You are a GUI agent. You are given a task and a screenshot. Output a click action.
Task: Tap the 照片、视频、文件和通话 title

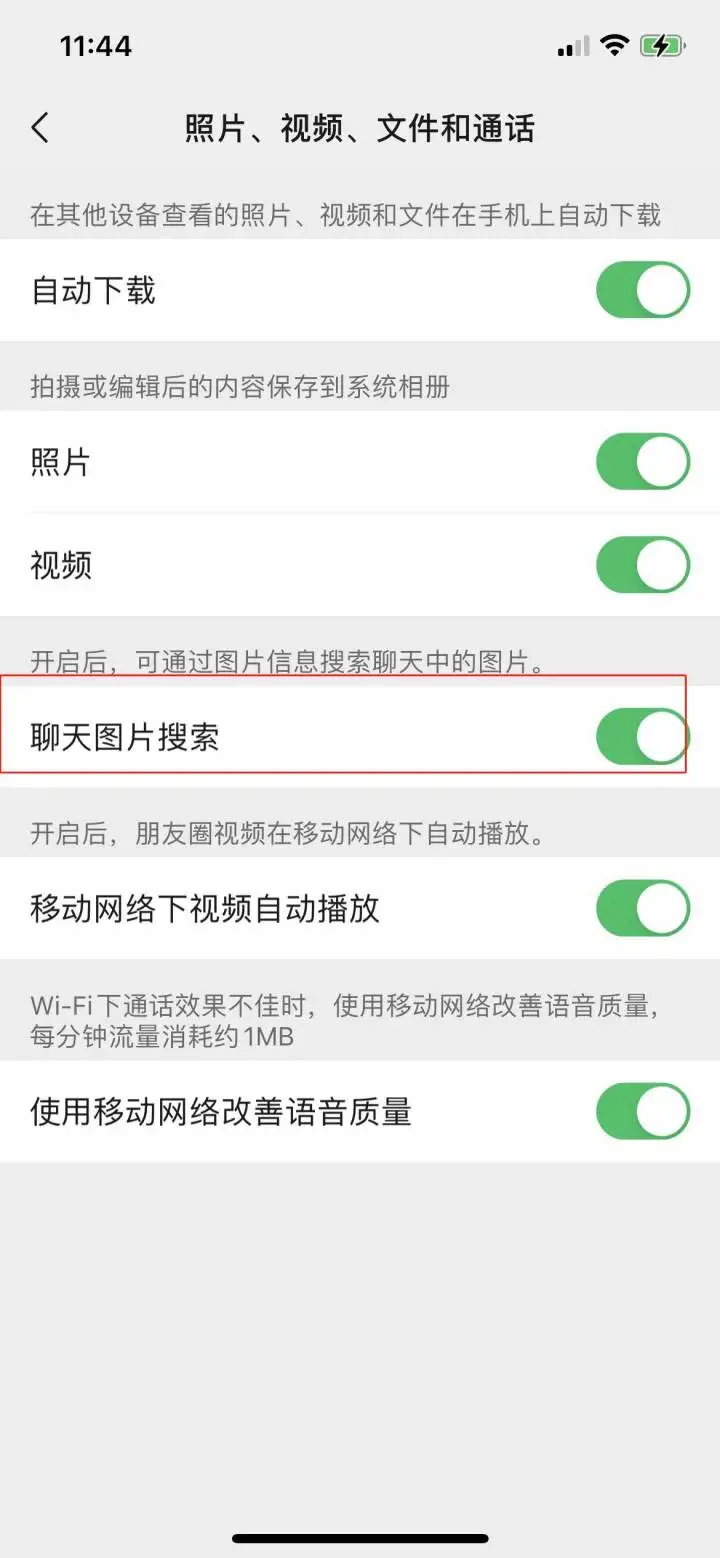(x=360, y=128)
